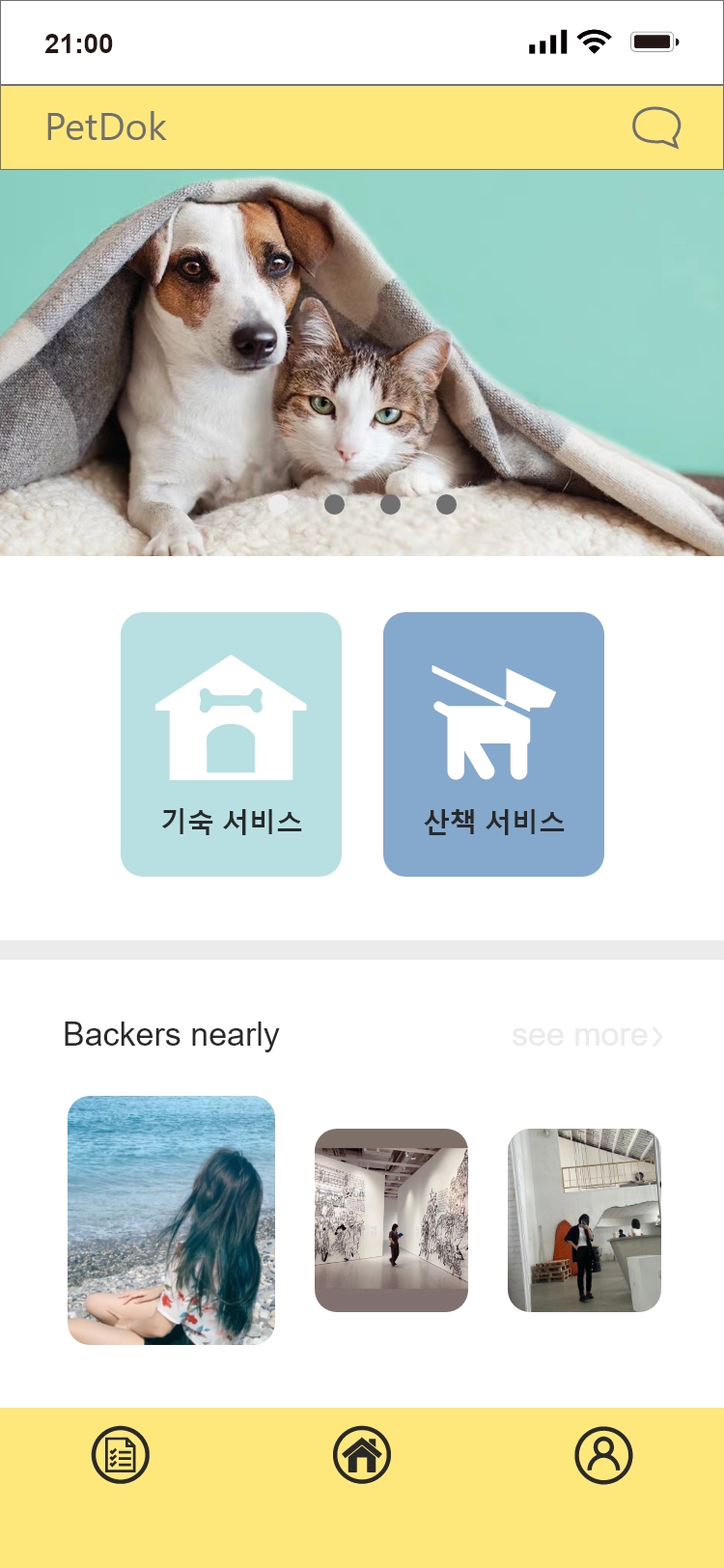This screenshot has height=1568, width=724.
Task: Jump to the second banner slide dot
Action: [334, 504]
